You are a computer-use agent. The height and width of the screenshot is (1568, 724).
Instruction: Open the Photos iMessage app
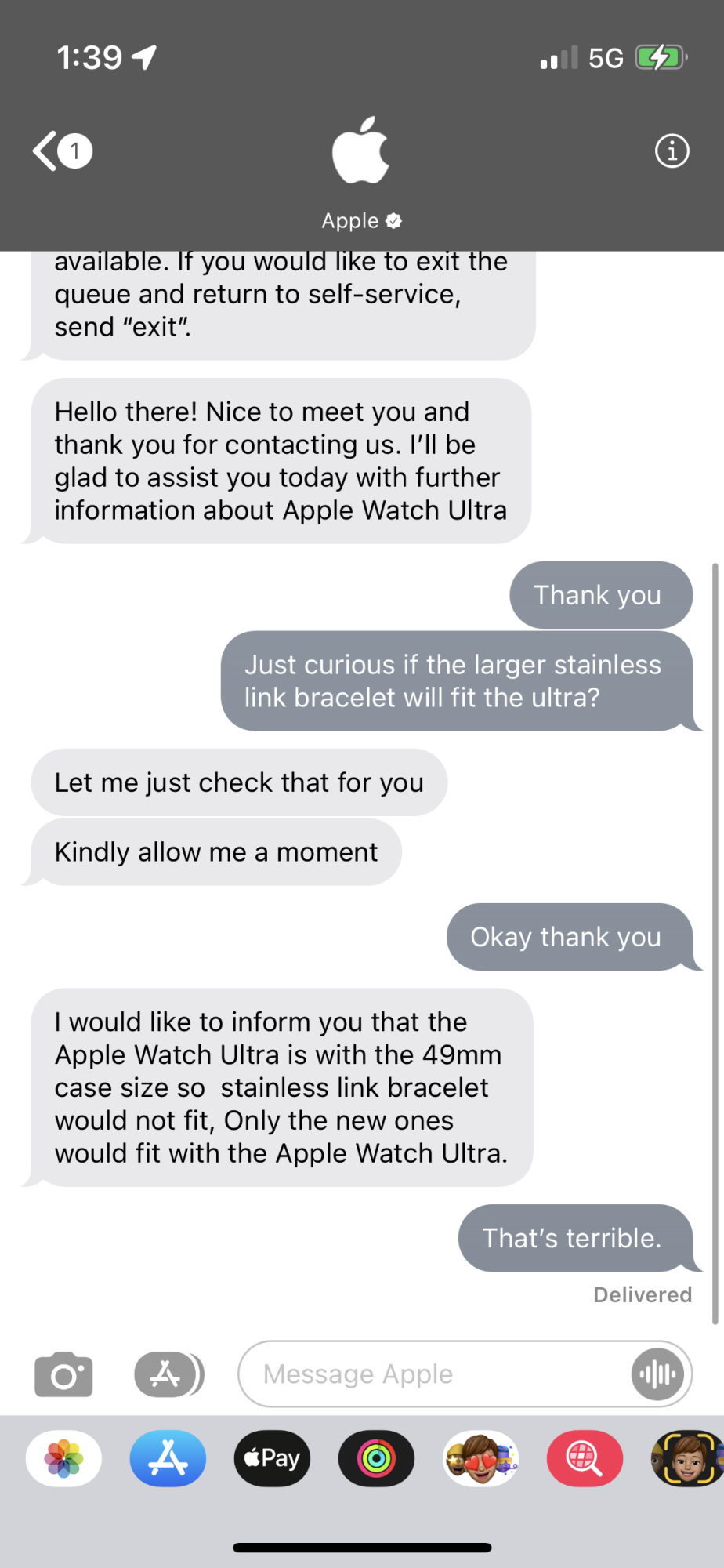[x=63, y=1459]
